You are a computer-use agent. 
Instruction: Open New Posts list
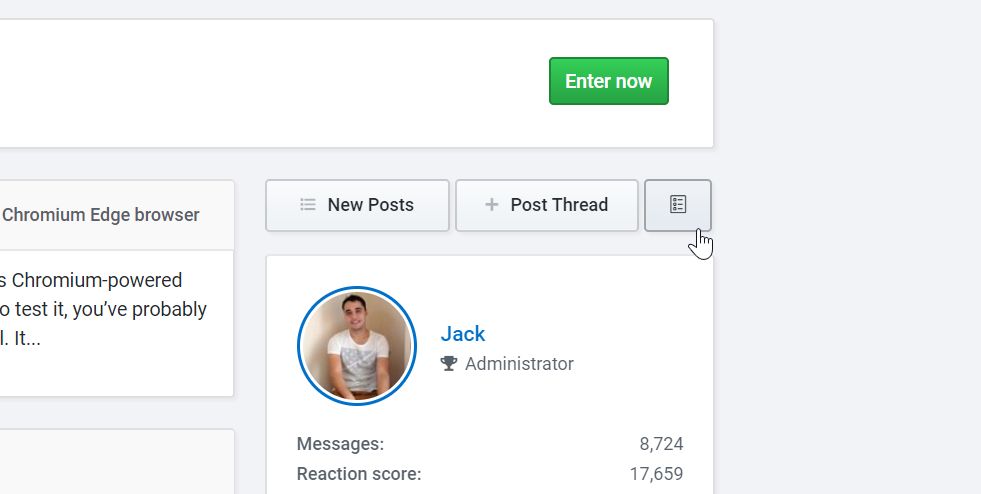coord(357,205)
